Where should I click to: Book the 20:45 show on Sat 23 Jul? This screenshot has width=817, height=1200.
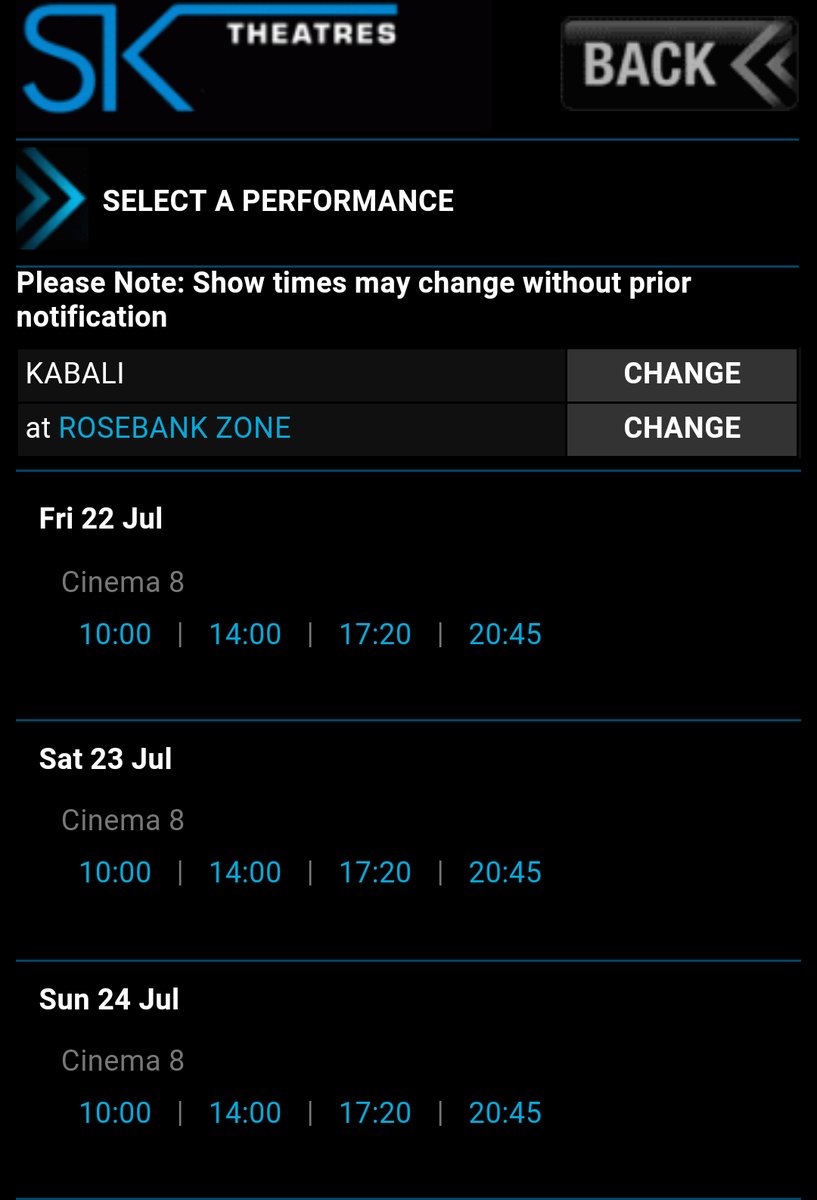click(505, 872)
